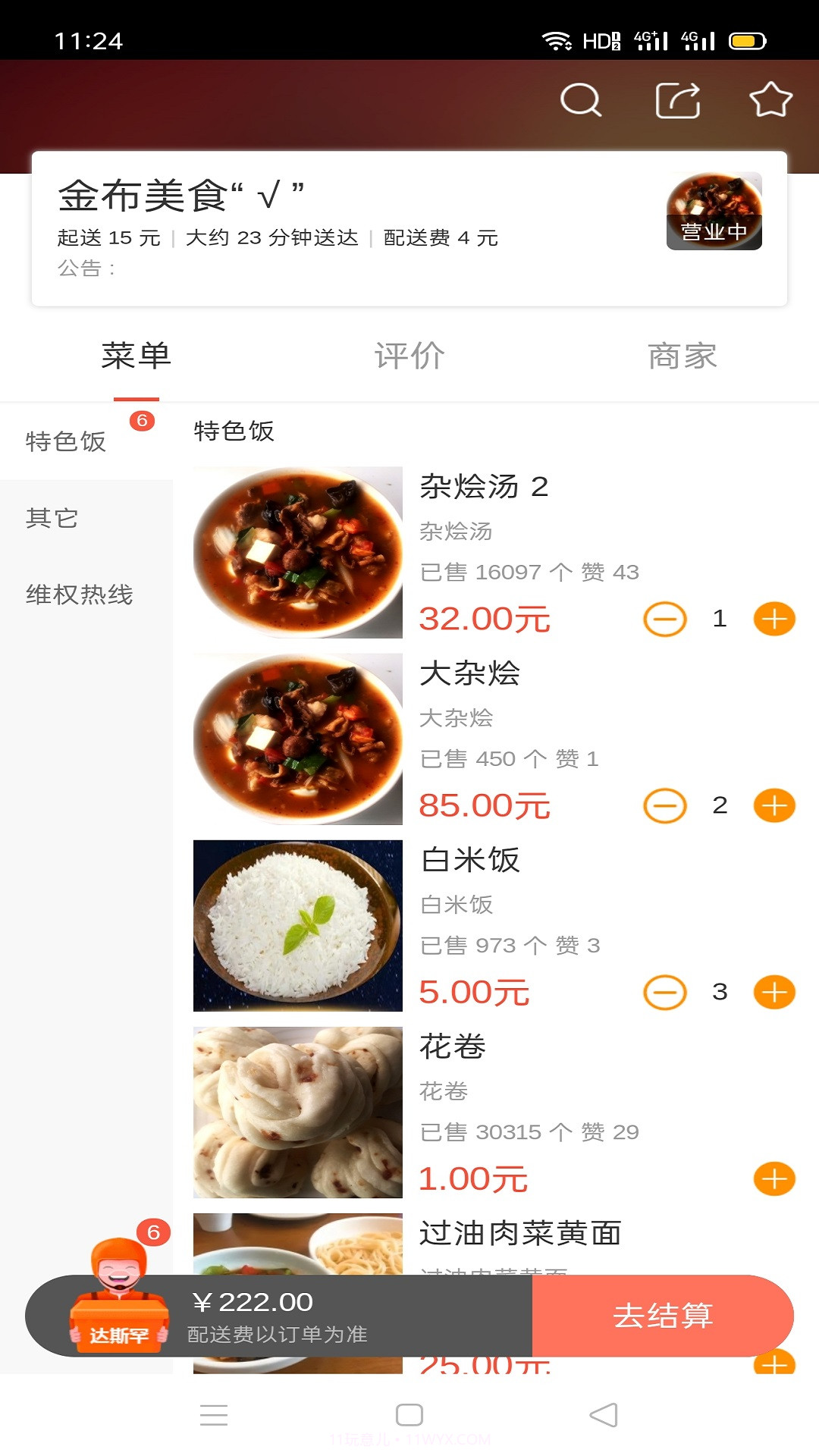This screenshot has height=1456, width=819.
Task: Switch to the 评价 tab
Action: point(409,356)
